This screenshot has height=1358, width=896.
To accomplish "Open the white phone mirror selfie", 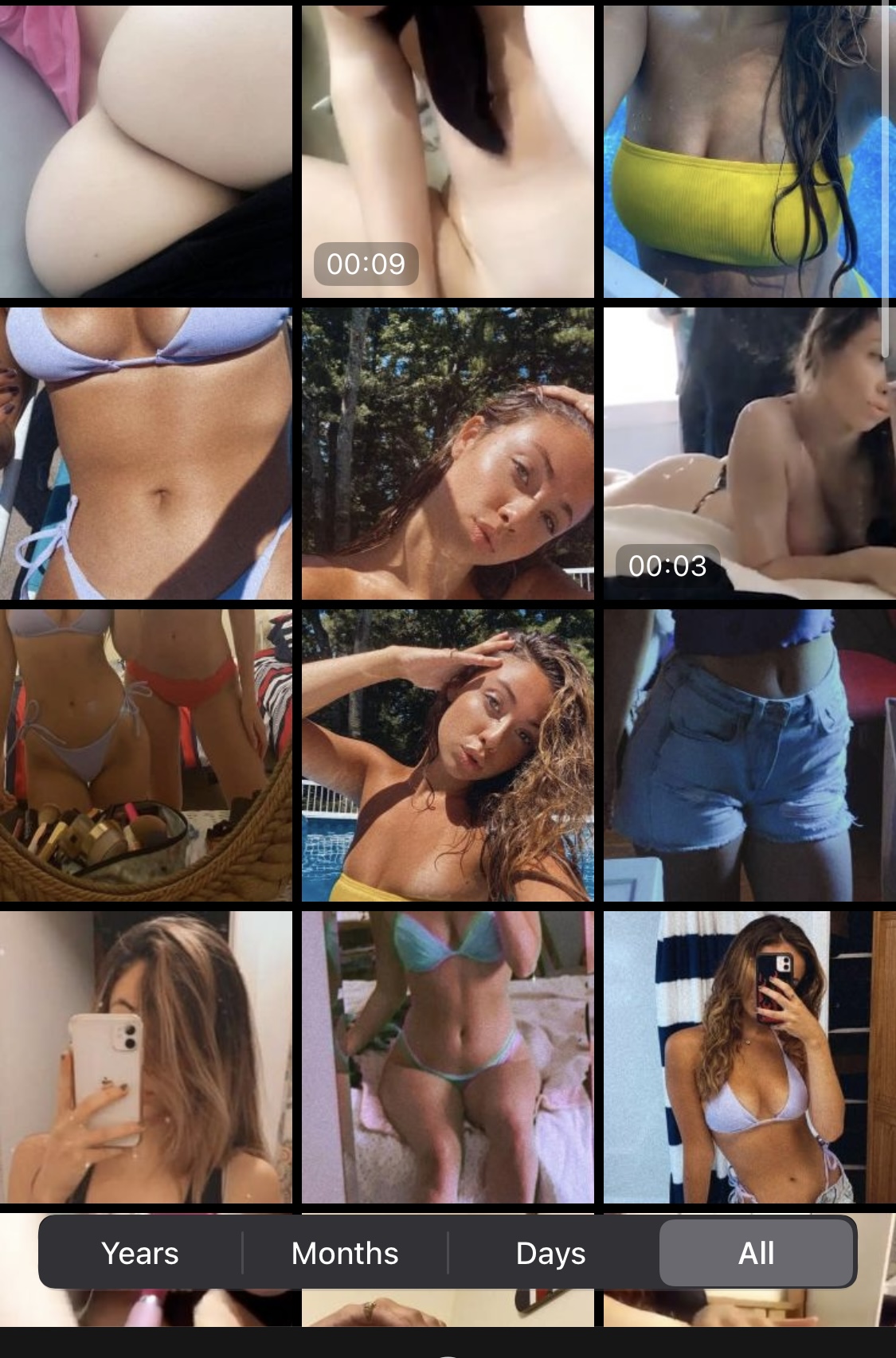I will point(146,1057).
